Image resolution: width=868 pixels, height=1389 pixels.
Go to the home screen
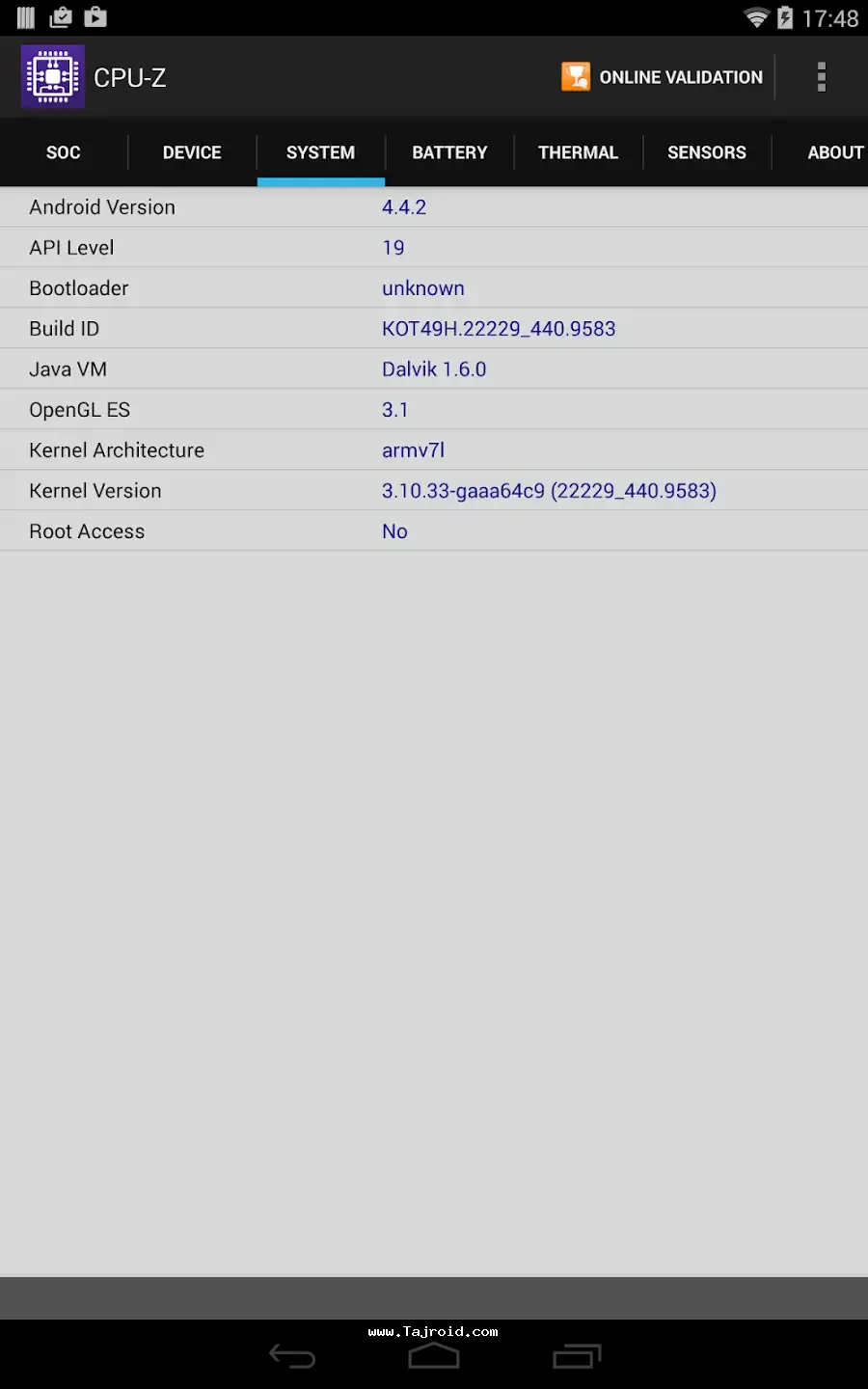tap(434, 1356)
